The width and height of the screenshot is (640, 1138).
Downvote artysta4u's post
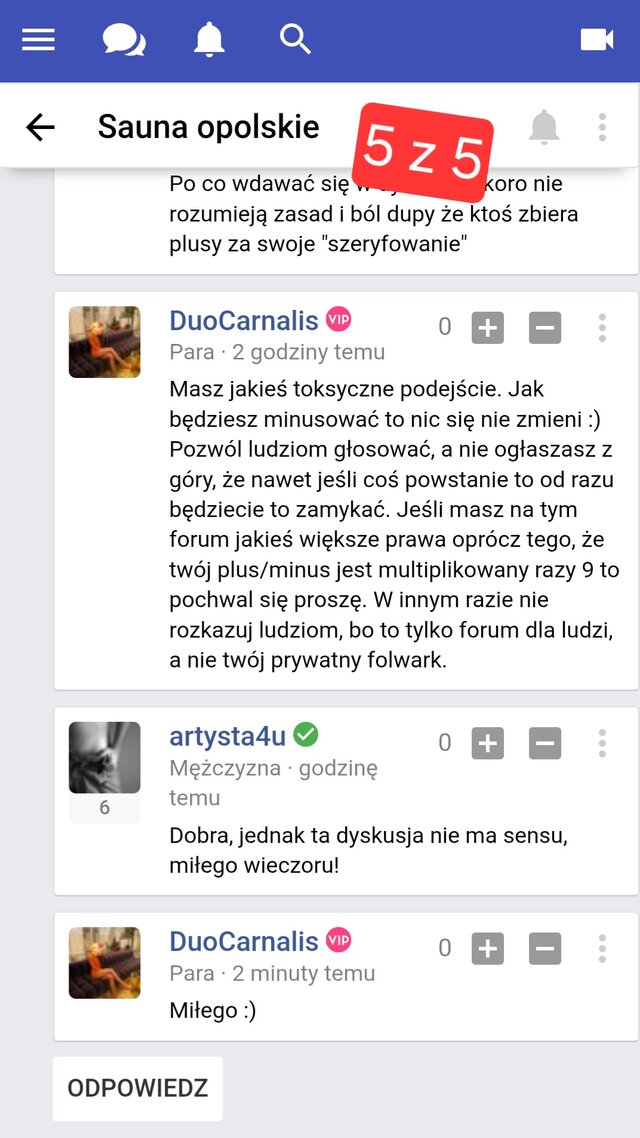pos(545,743)
